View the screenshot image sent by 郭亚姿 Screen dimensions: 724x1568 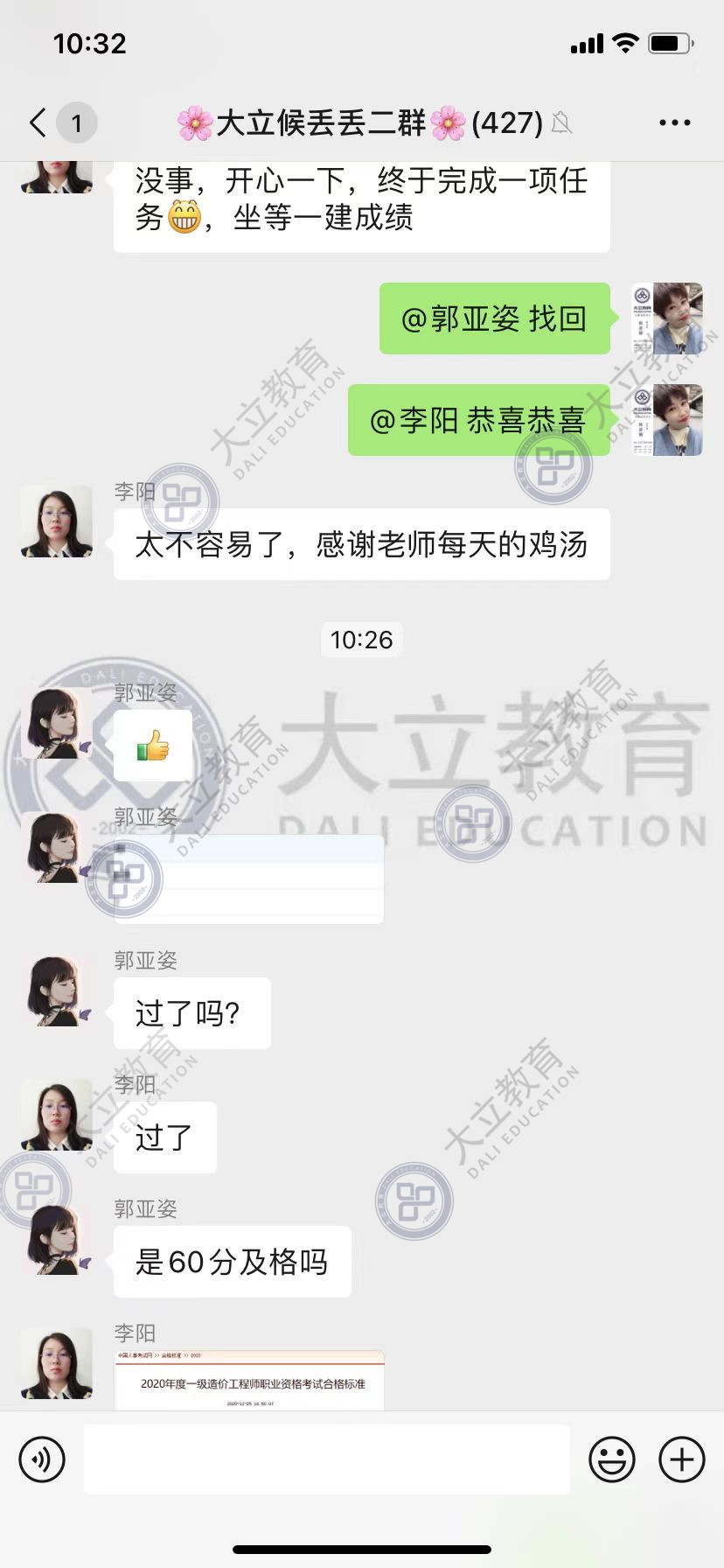(x=249, y=878)
